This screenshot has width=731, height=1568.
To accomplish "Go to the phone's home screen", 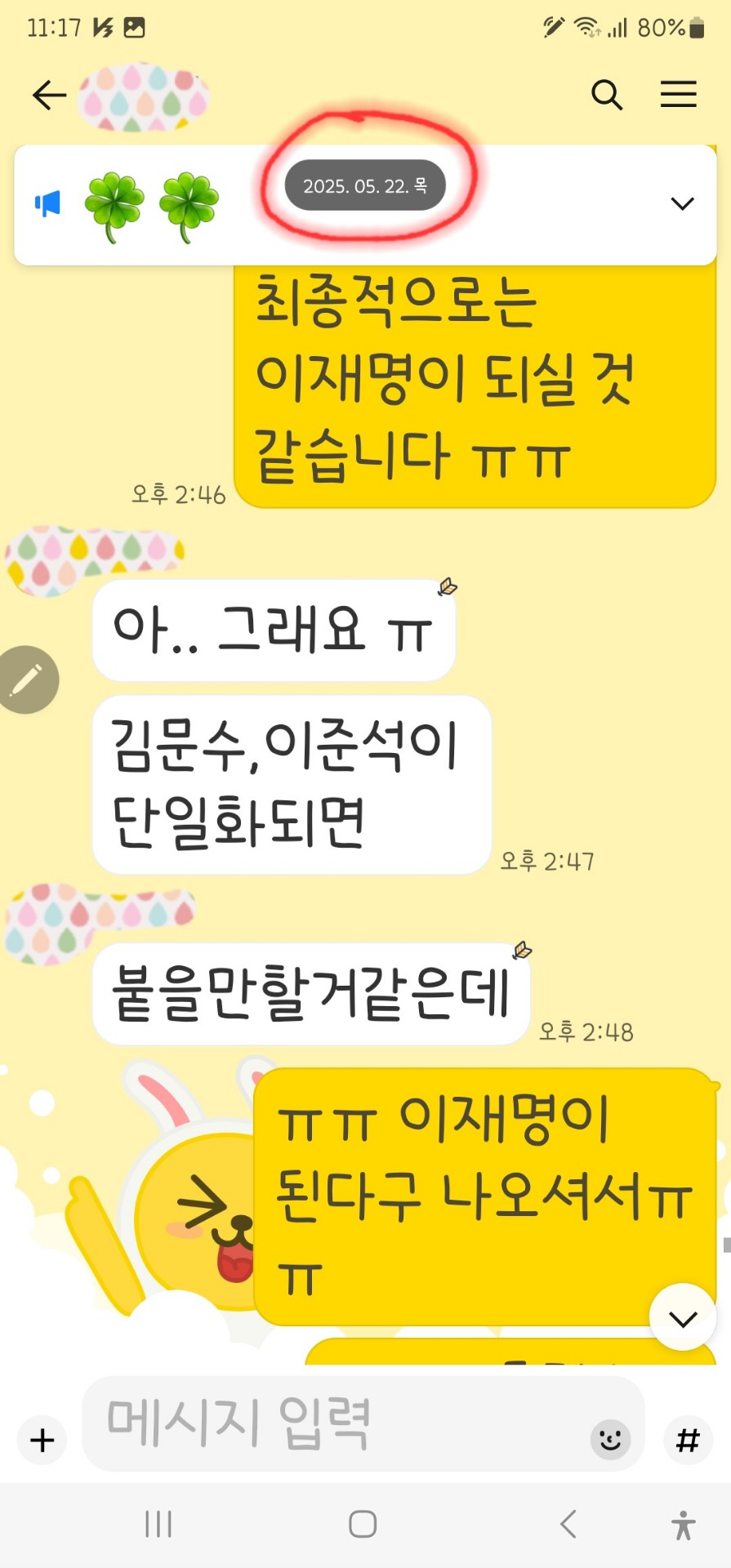I will tap(363, 1524).
